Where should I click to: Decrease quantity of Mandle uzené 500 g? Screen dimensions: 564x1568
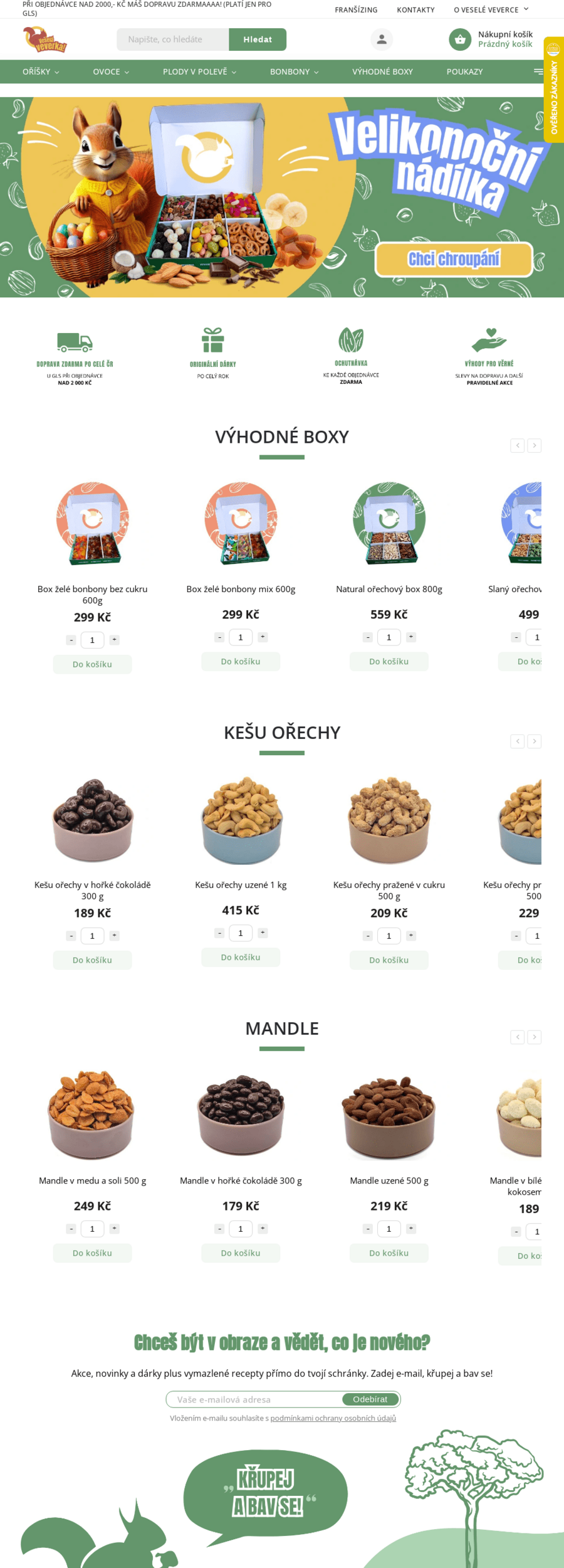point(368,1229)
